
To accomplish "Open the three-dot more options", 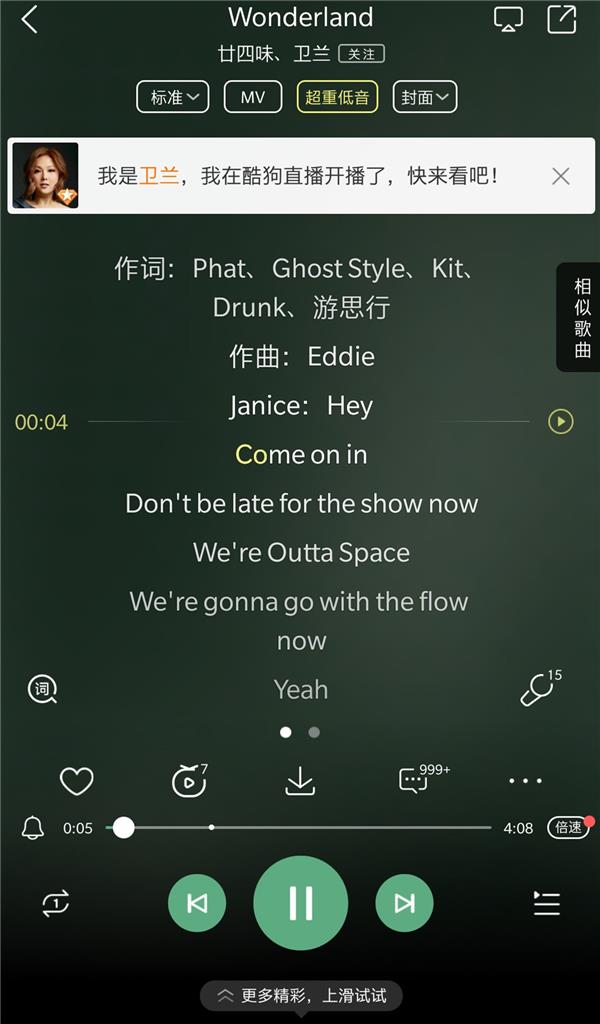I will tap(525, 781).
